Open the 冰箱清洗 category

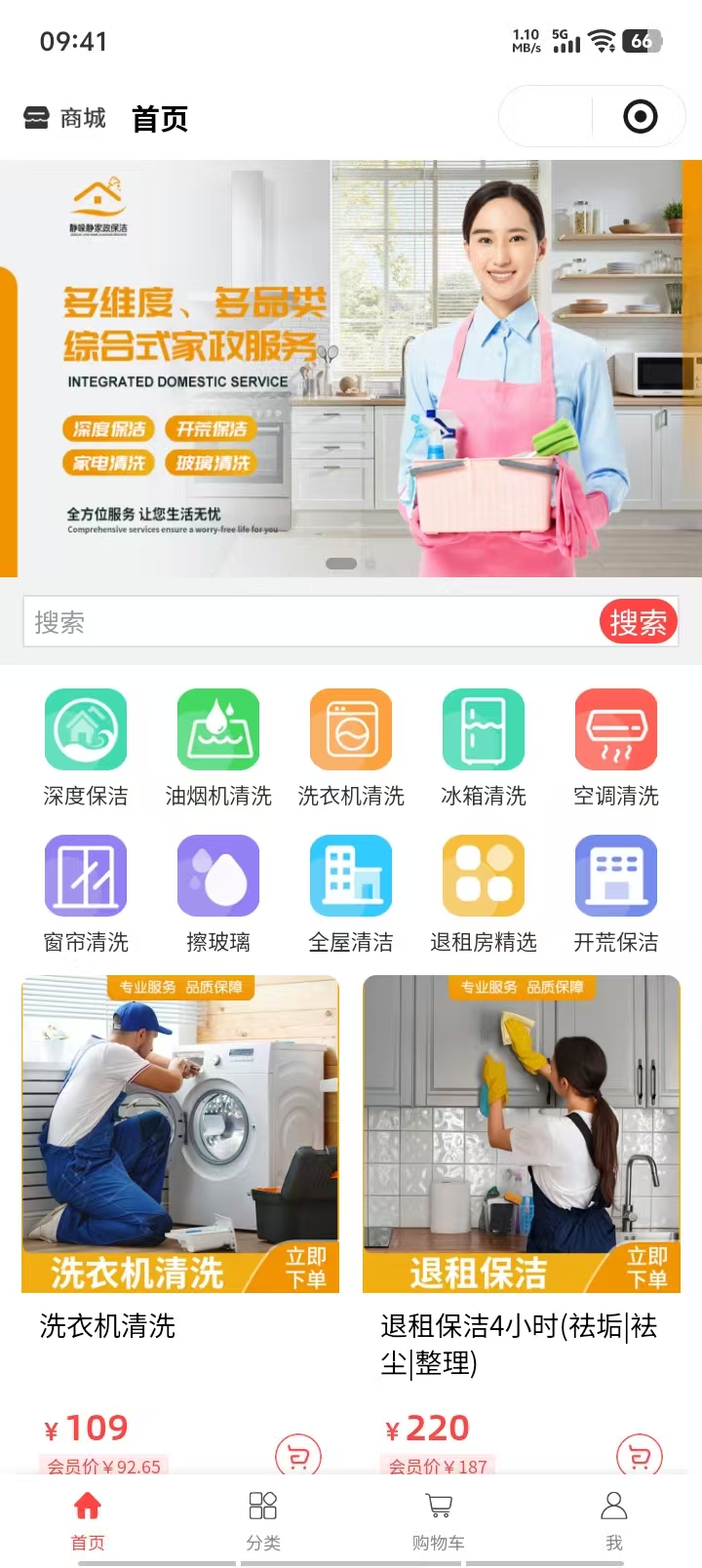point(484,731)
